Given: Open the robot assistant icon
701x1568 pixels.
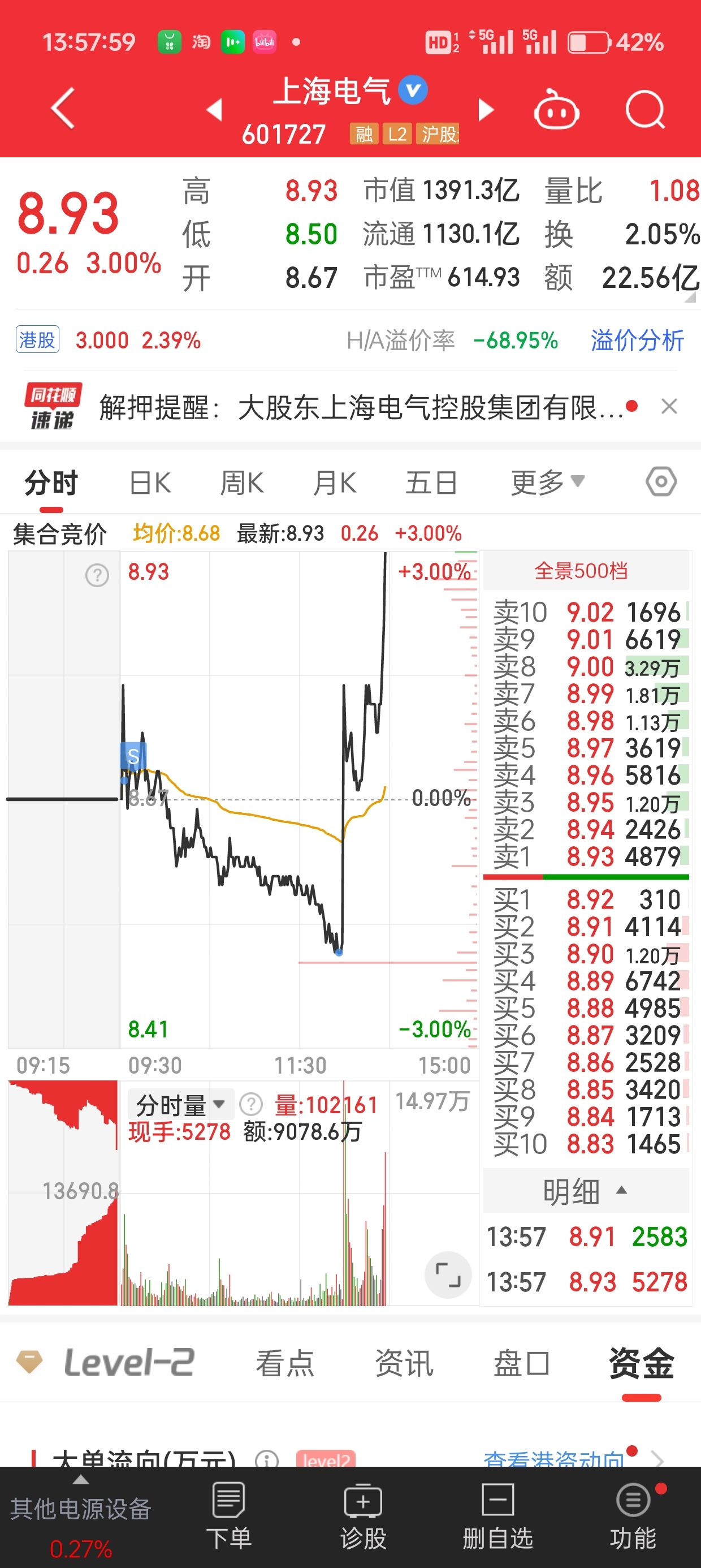Looking at the screenshot, I should 556,110.
